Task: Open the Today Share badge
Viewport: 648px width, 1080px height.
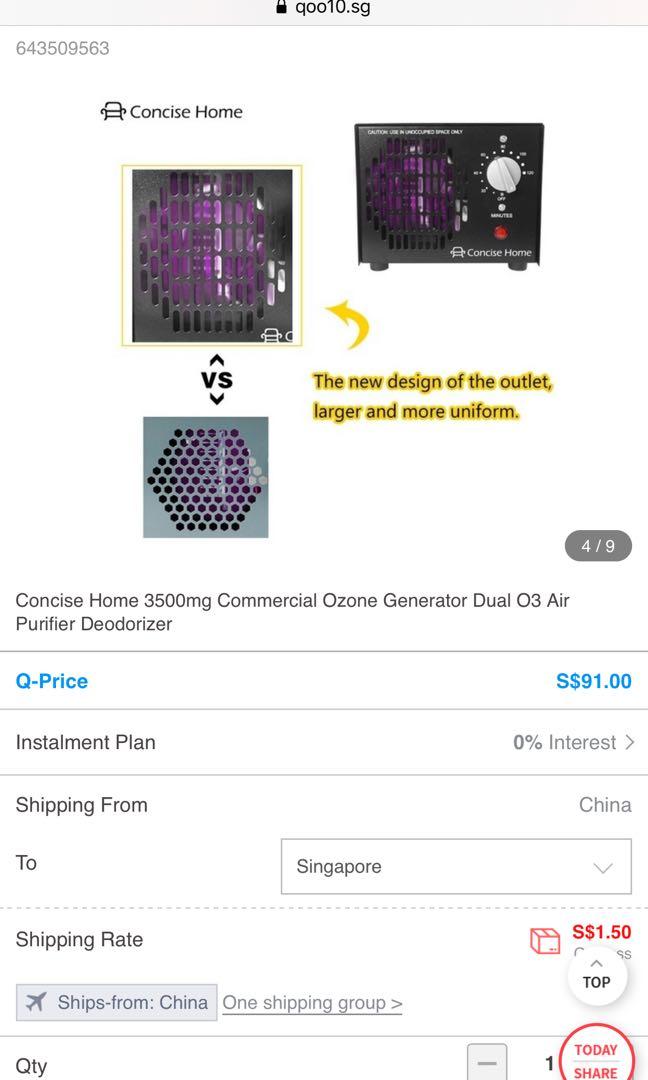Action: pyautogui.click(x=596, y=1058)
